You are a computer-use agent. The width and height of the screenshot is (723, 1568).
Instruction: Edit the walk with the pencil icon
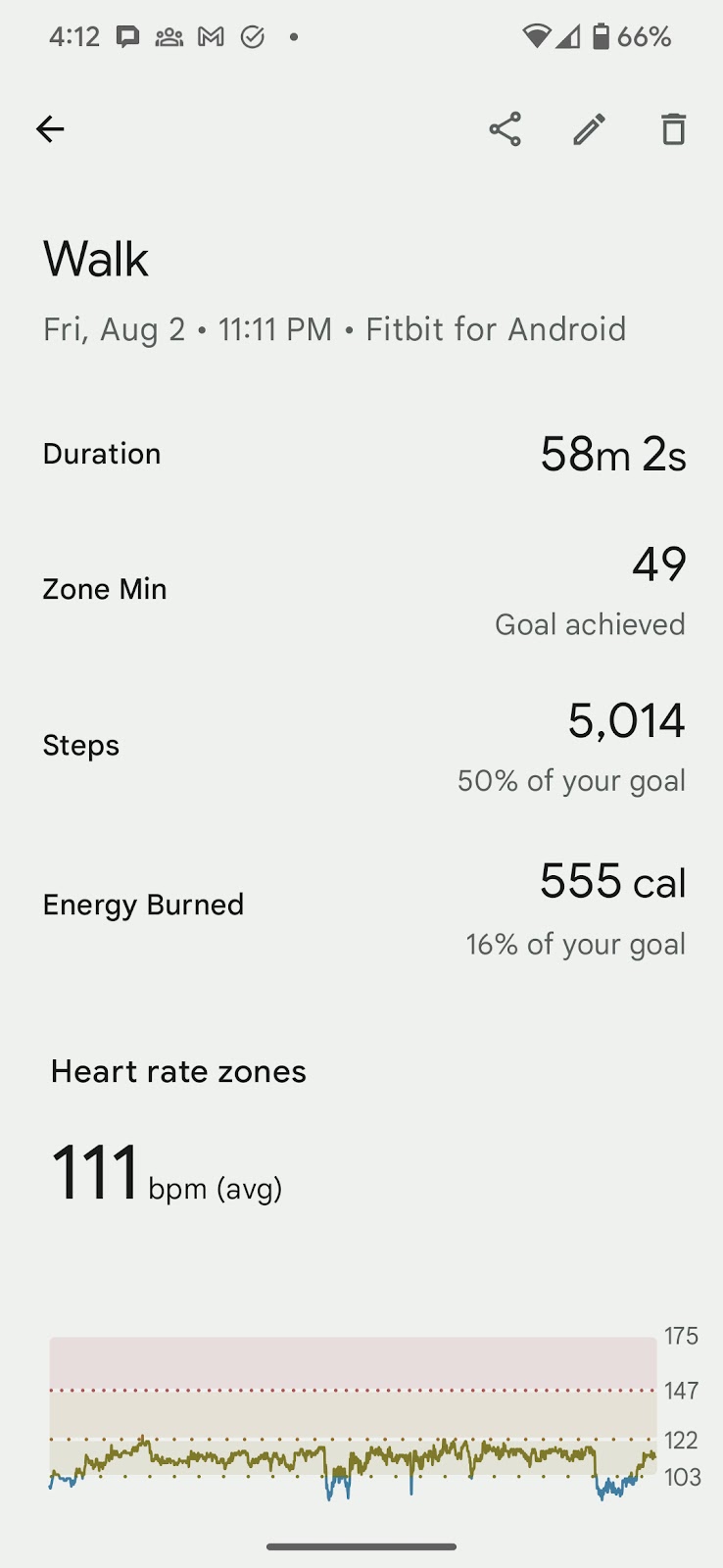click(590, 129)
